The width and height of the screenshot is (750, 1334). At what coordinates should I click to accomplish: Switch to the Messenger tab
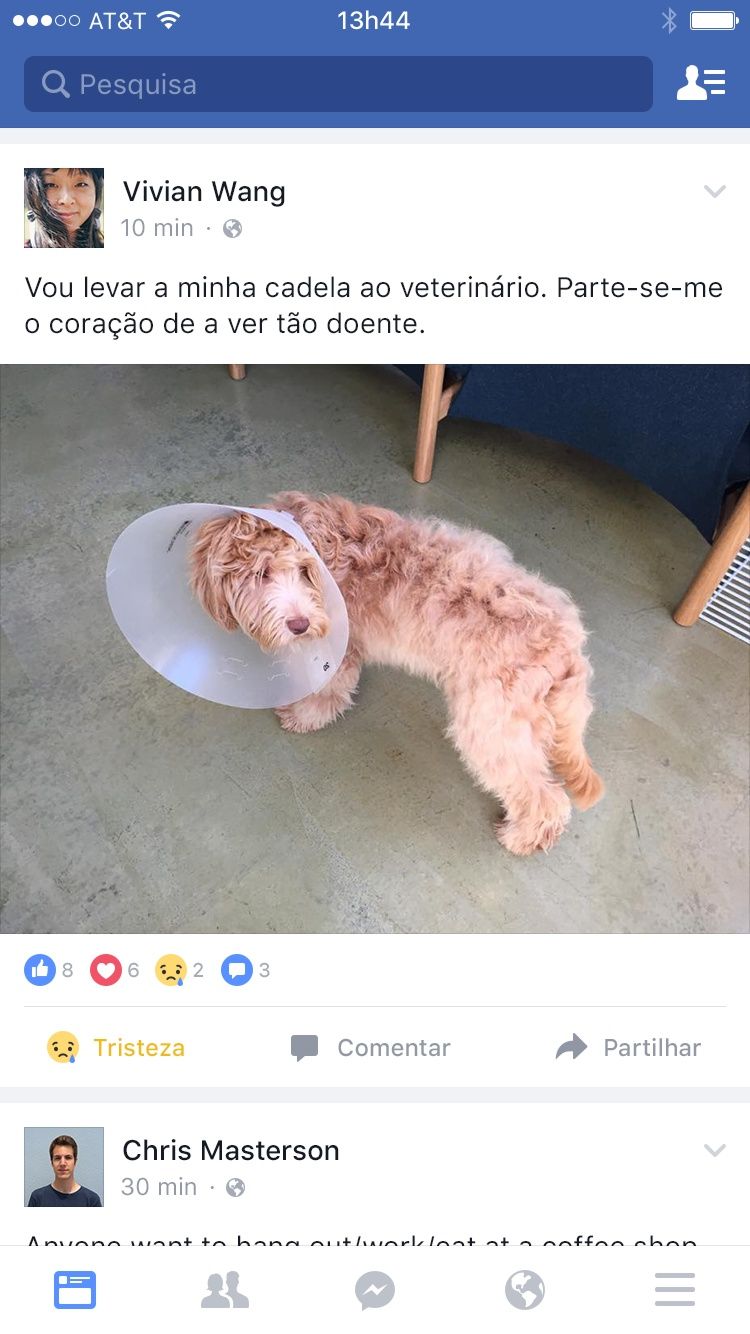coord(375,1290)
